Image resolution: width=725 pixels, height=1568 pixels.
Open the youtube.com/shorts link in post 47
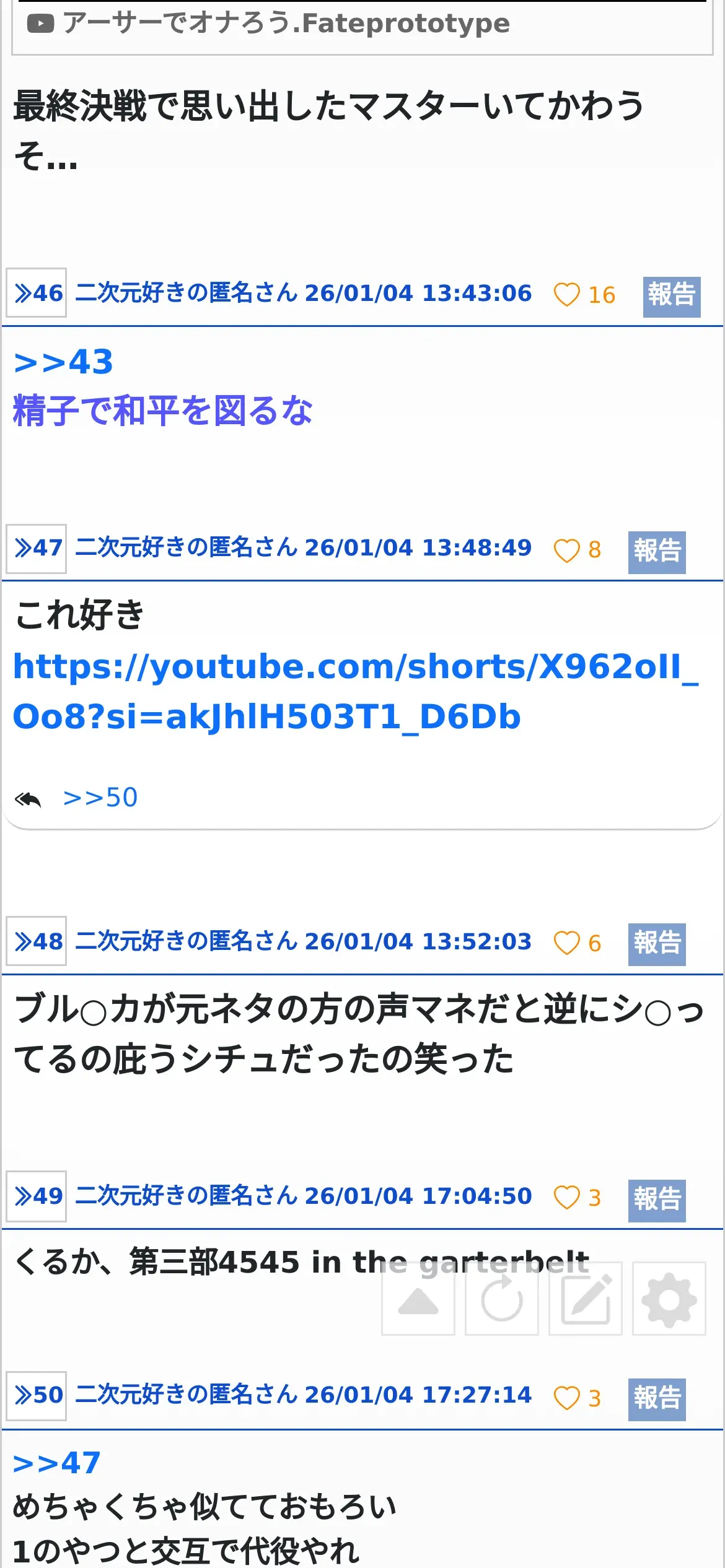pyautogui.click(x=356, y=691)
